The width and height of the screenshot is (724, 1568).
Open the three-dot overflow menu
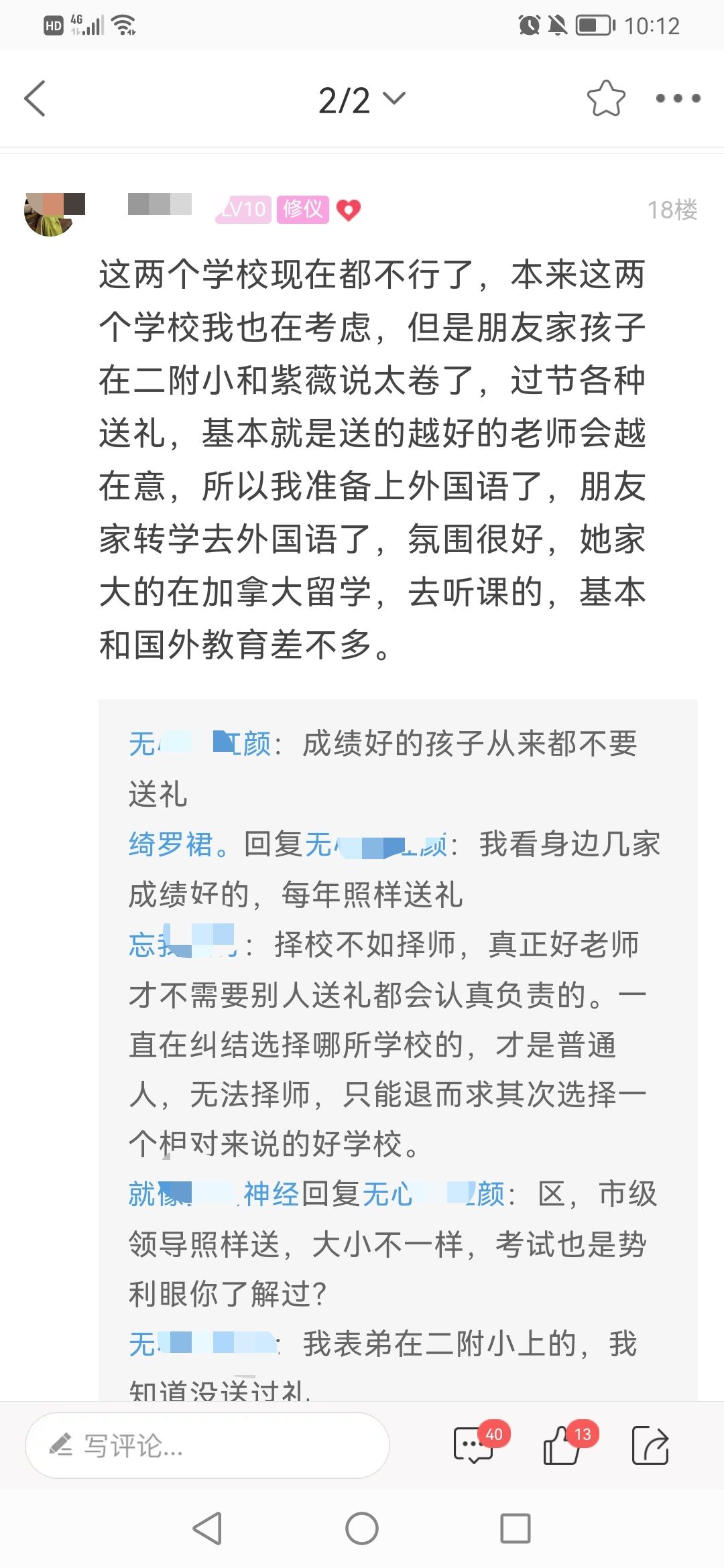678,99
